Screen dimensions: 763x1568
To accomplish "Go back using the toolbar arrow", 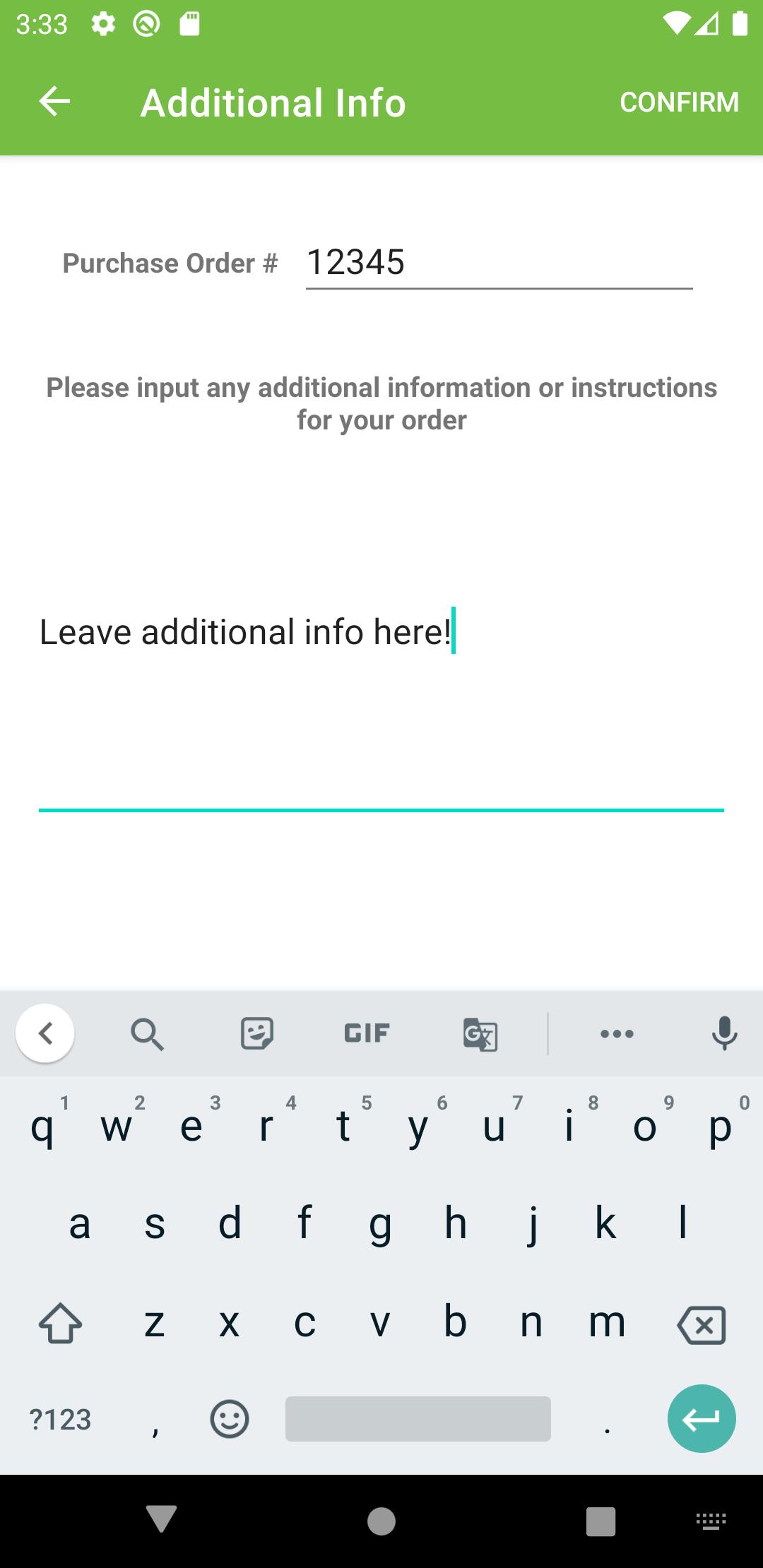I will [54, 102].
